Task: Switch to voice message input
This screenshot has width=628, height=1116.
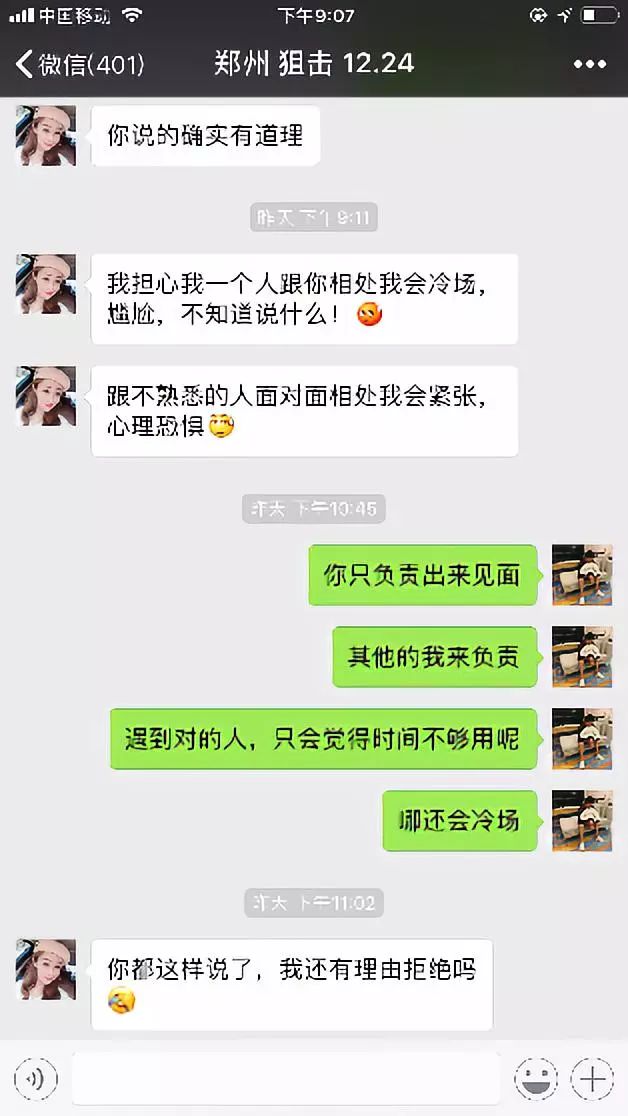Action: [36, 1079]
